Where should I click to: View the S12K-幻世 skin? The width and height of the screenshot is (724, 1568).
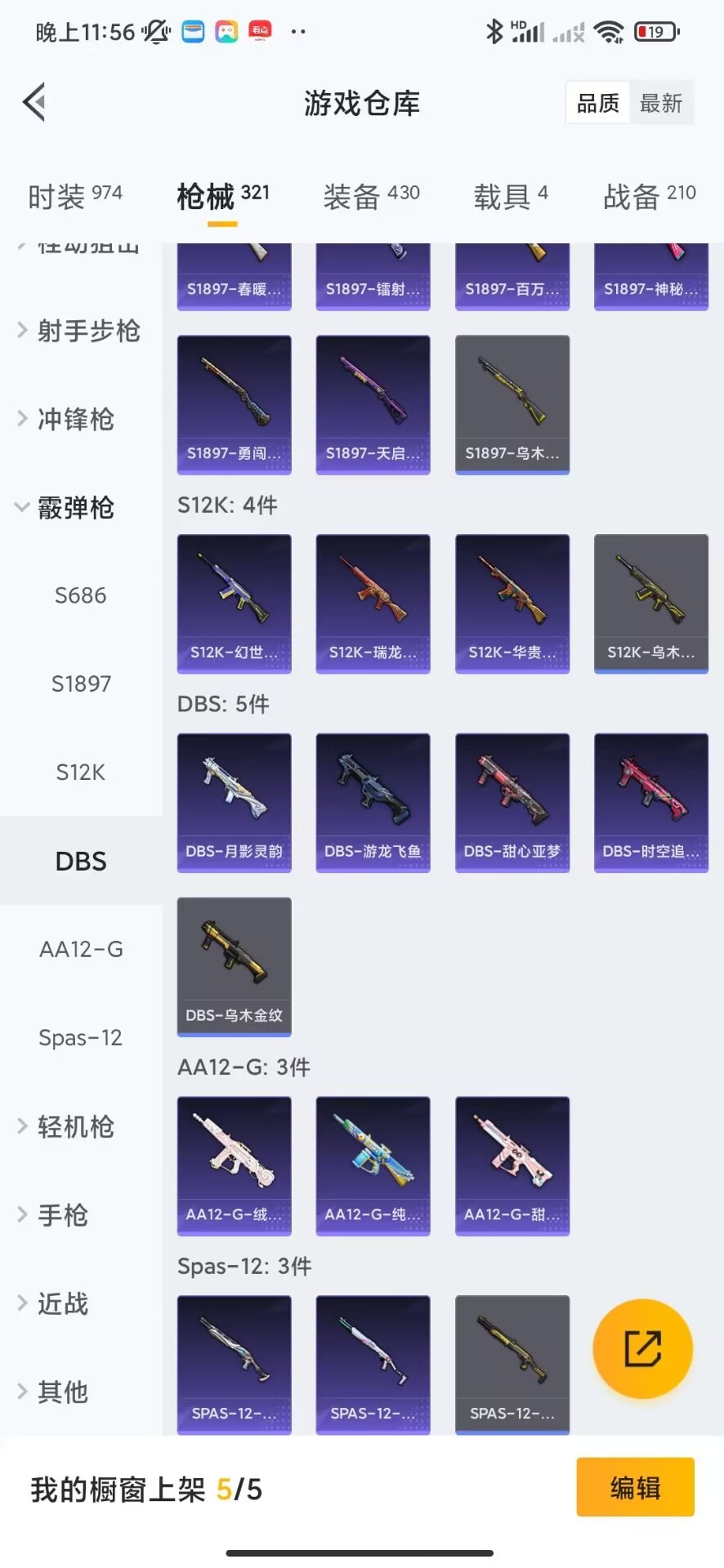235,603
